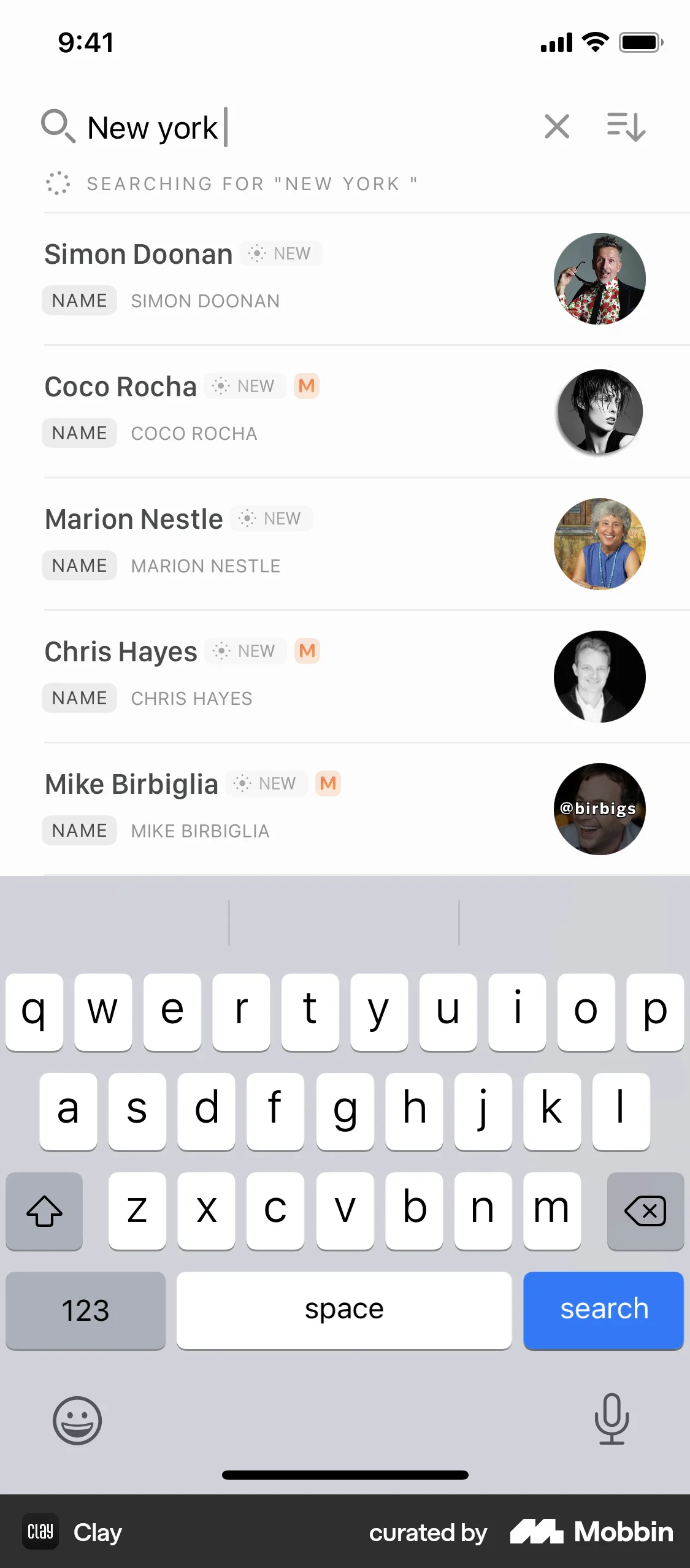
Task: Switch to the 123 numeric keyboard
Action: pos(85,1310)
